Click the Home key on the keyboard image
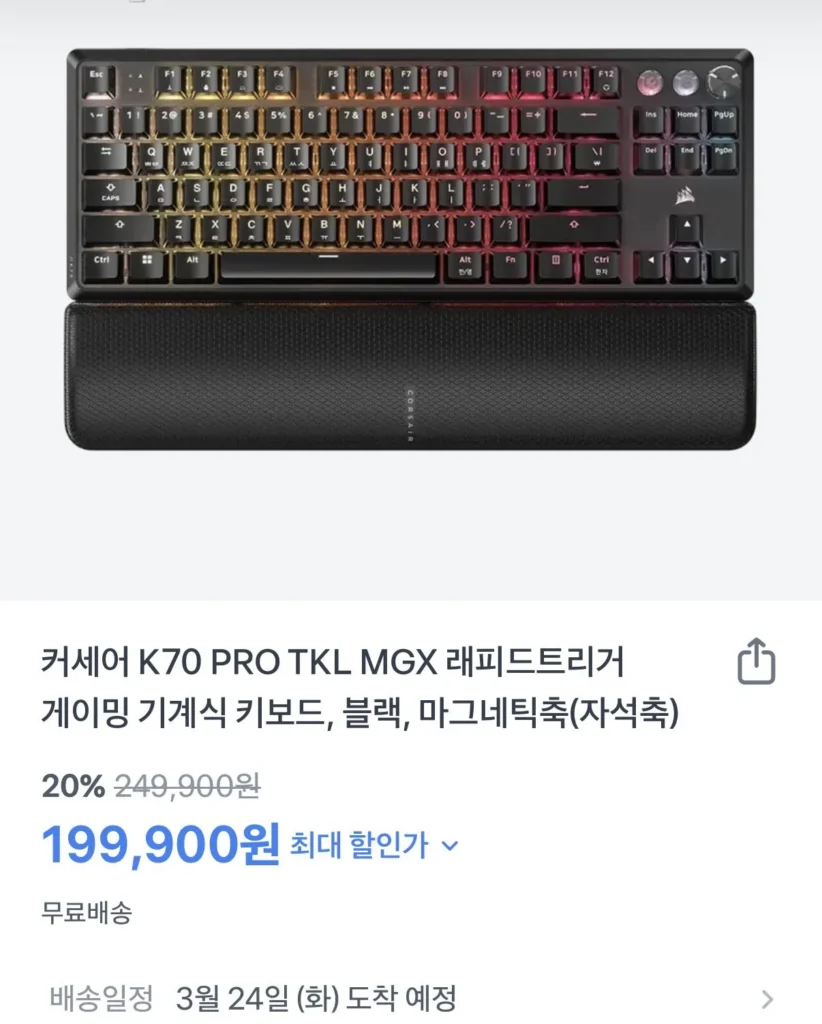Viewport: 822px width, 1024px height. pyautogui.click(x=686, y=114)
